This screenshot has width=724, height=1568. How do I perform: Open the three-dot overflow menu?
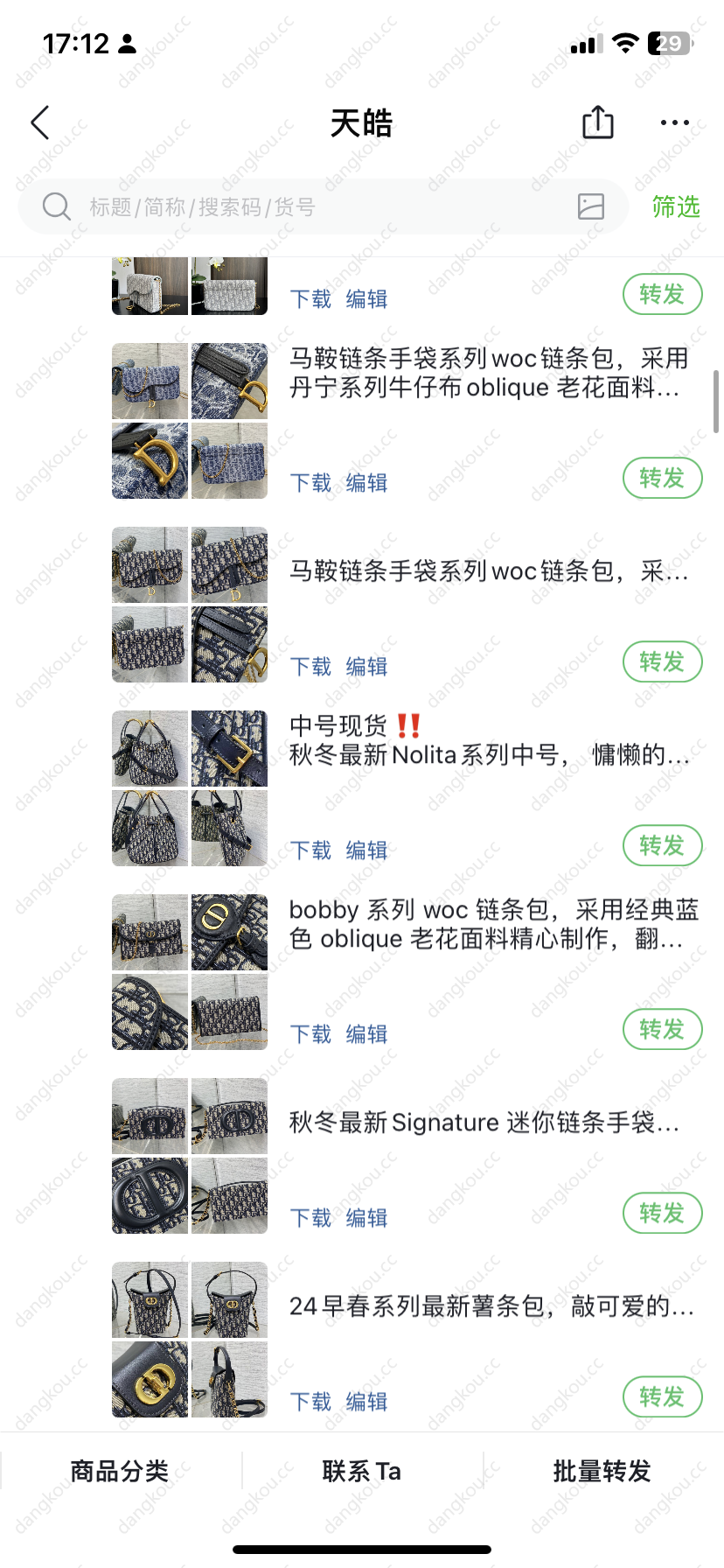click(674, 123)
